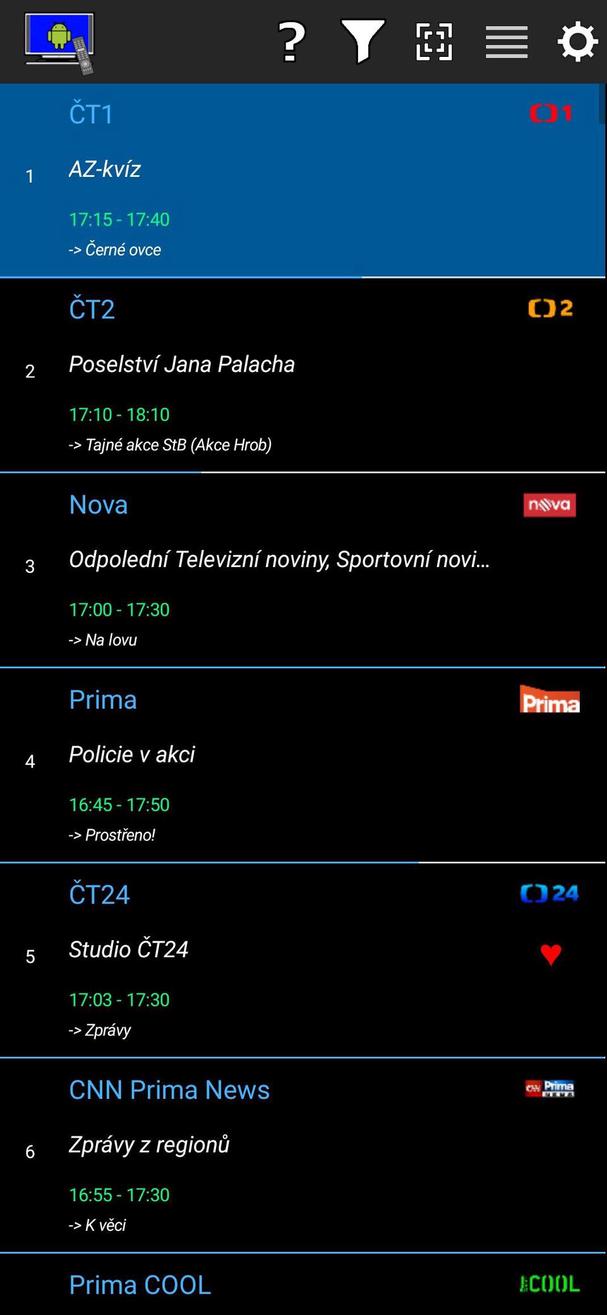
Task: Open settings via the gear icon
Action: click(x=577, y=42)
